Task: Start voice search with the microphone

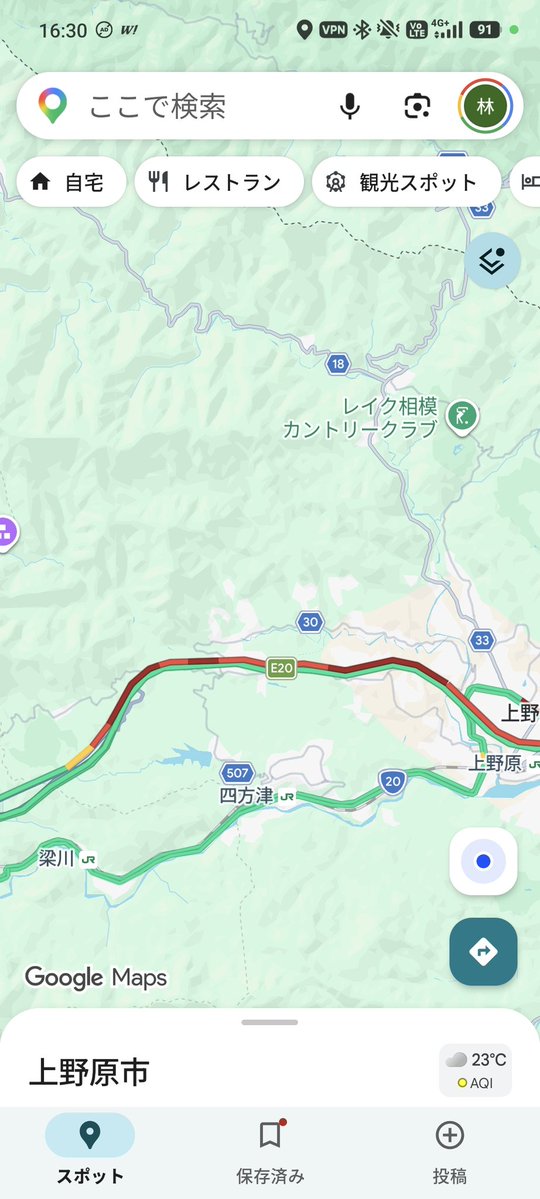Action: pos(350,106)
